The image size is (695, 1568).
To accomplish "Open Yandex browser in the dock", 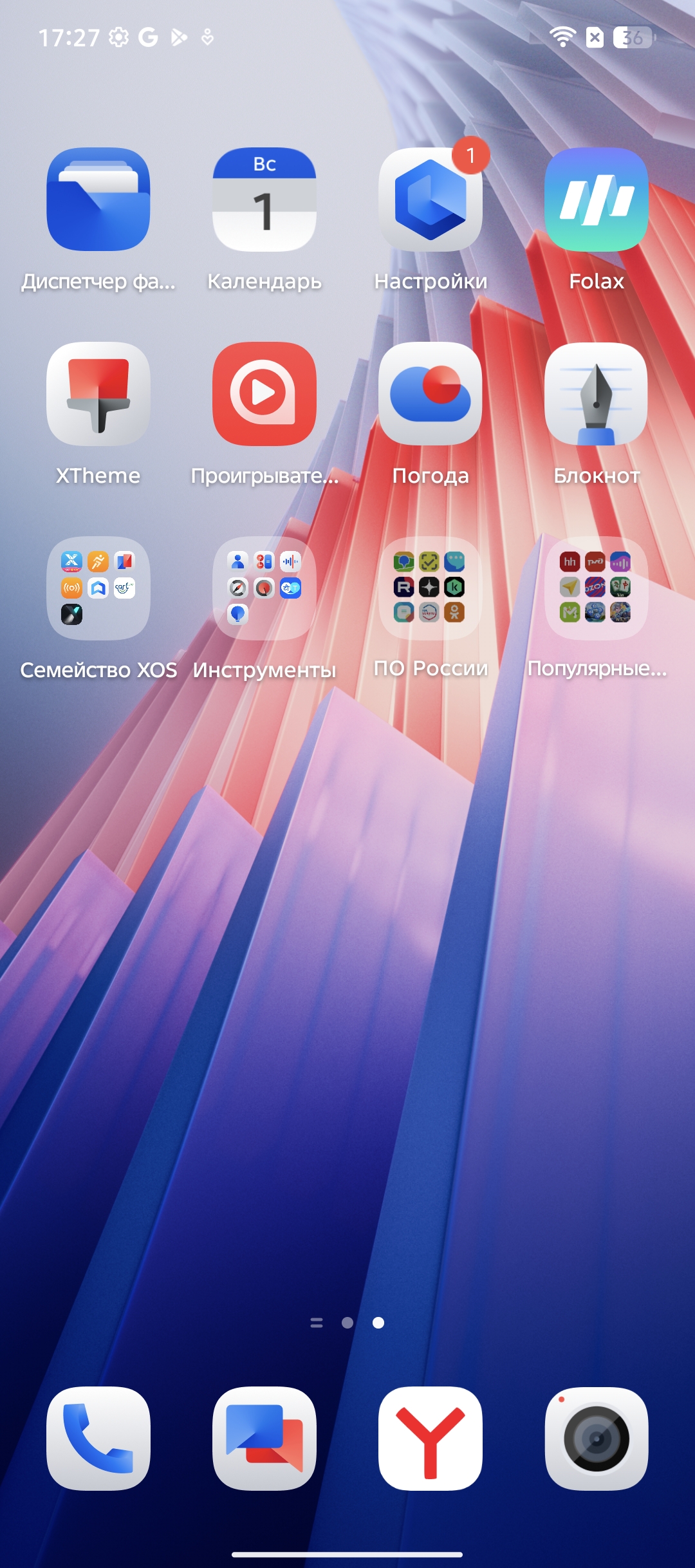I will [x=431, y=1438].
